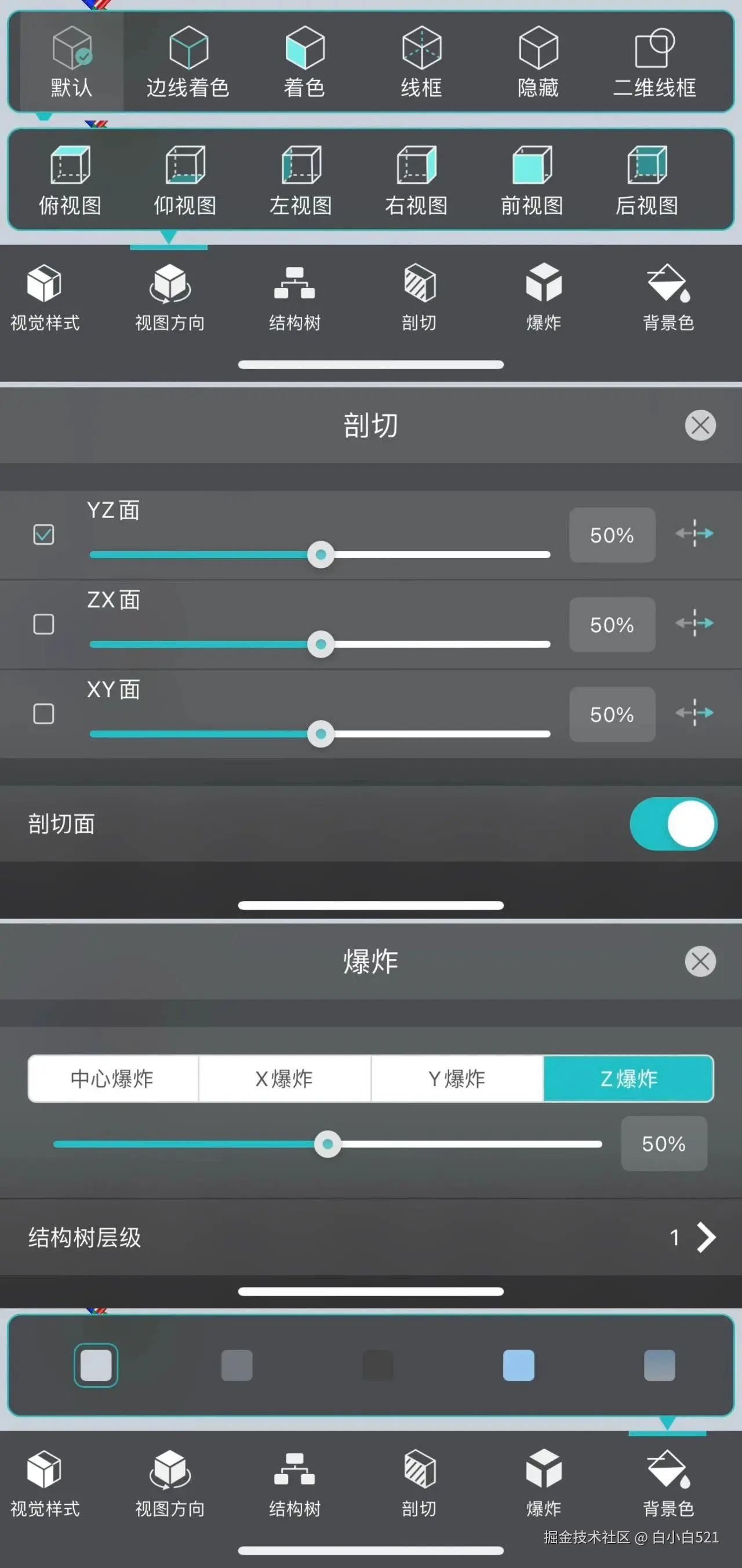
Task: Close the 剖切 panel
Action: click(x=700, y=425)
